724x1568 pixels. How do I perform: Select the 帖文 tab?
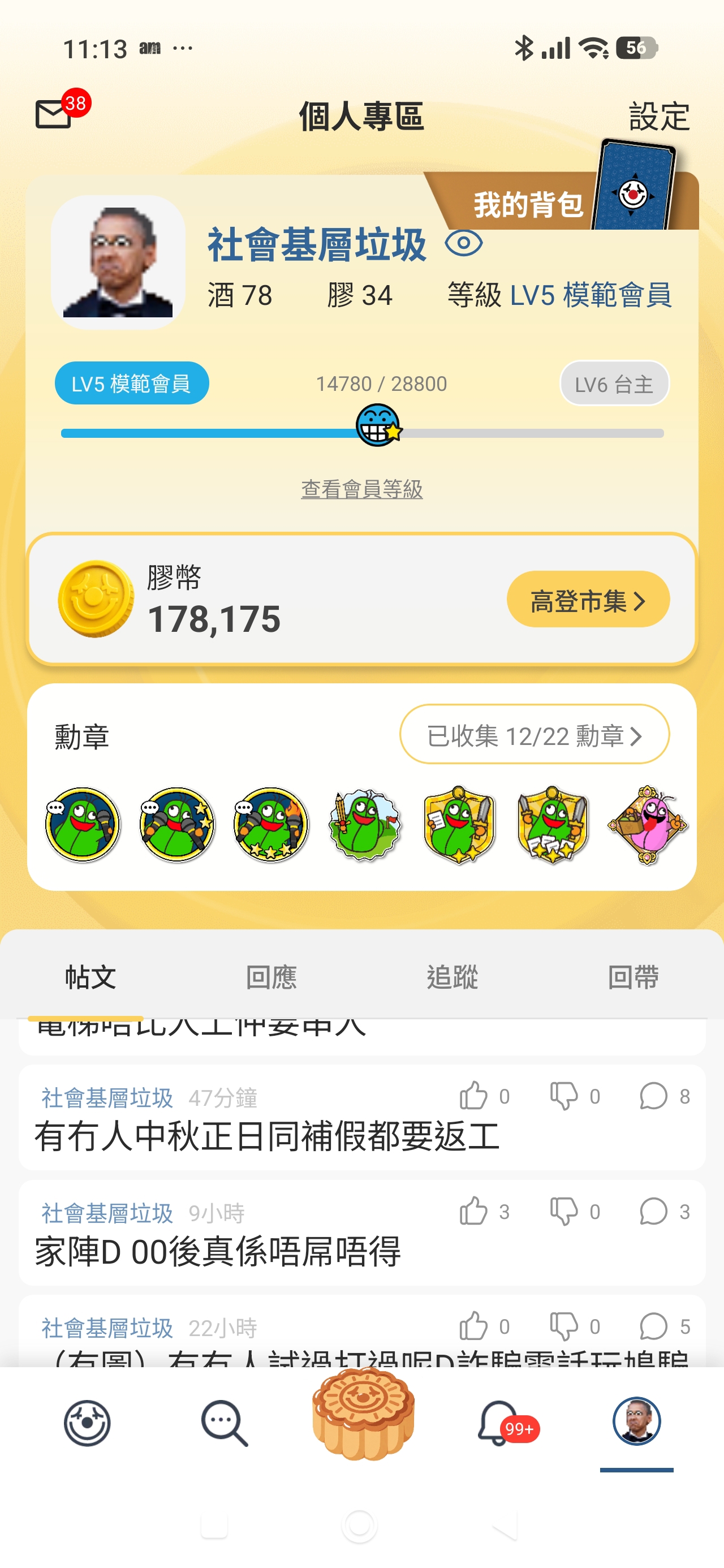(x=90, y=977)
